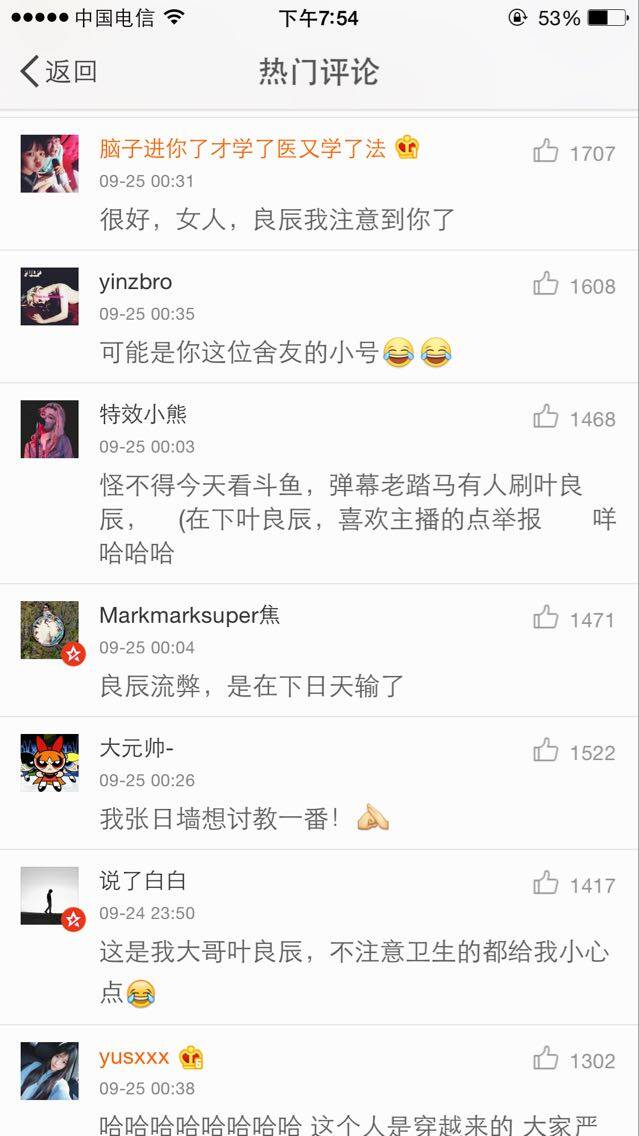
Task: Like the comment from 特效小熊
Action: 546,418
